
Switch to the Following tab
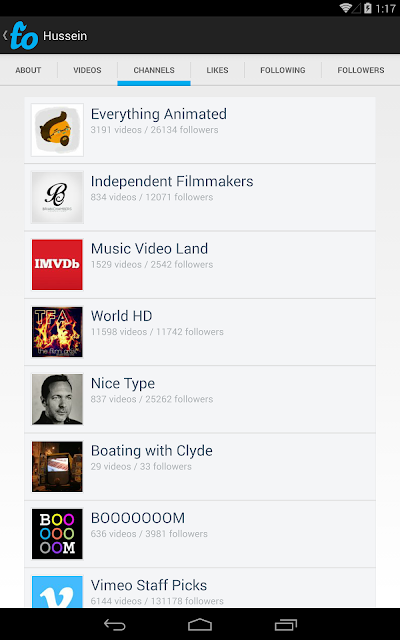point(283,70)
